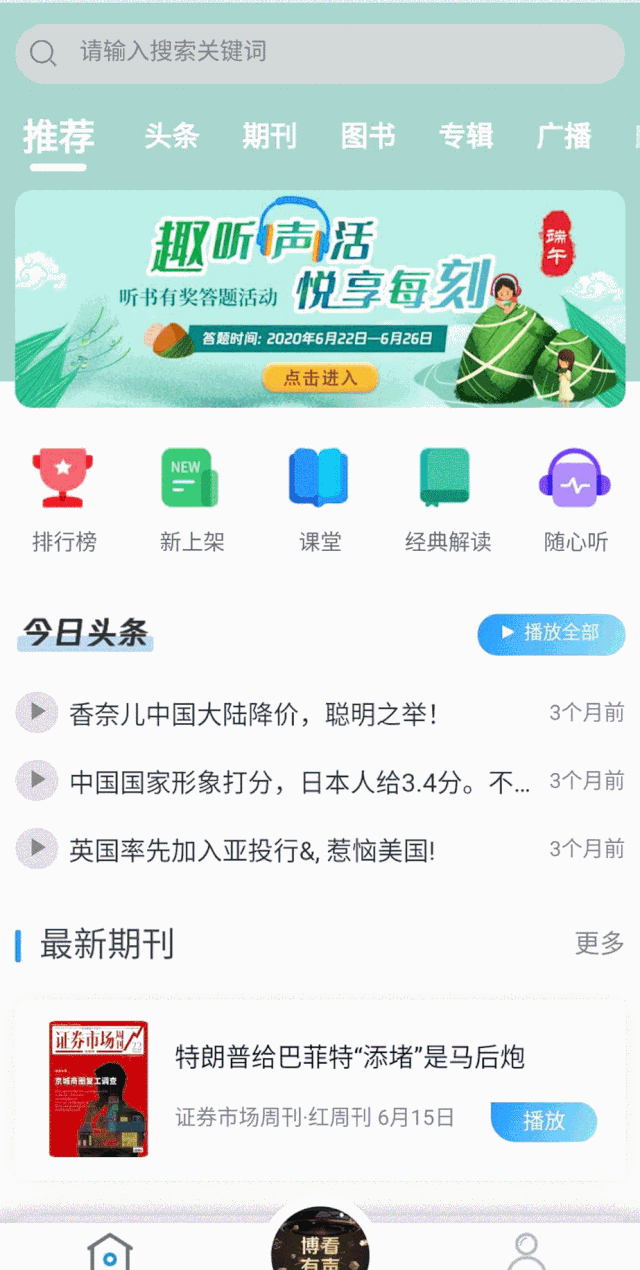Open the 经典解读 shortcut
The height and width of the screenshot is (1270, 640).
tap(447, 500)
